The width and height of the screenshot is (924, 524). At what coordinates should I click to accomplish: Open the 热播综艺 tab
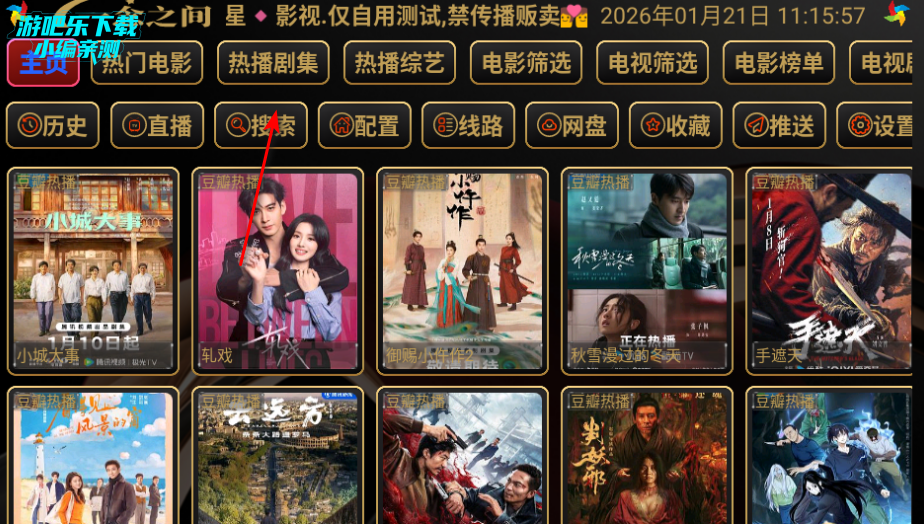[399, 63]
